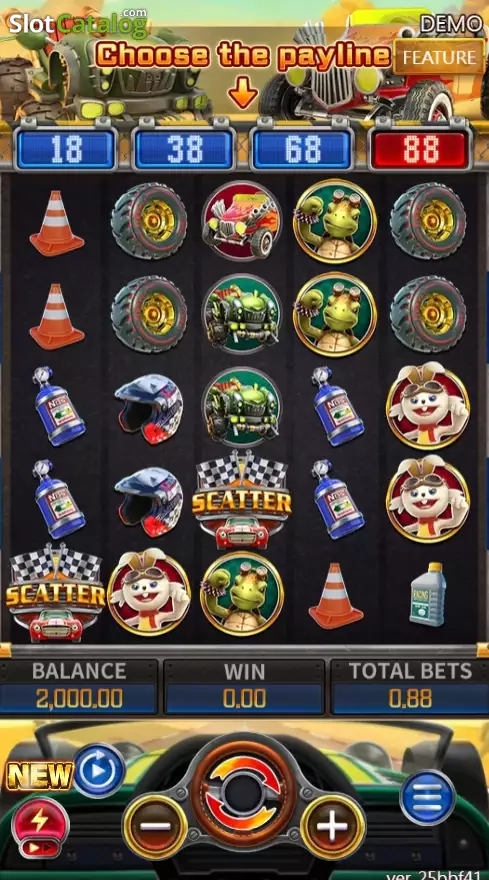Decrease the bet with the minus button

[156, 826]
